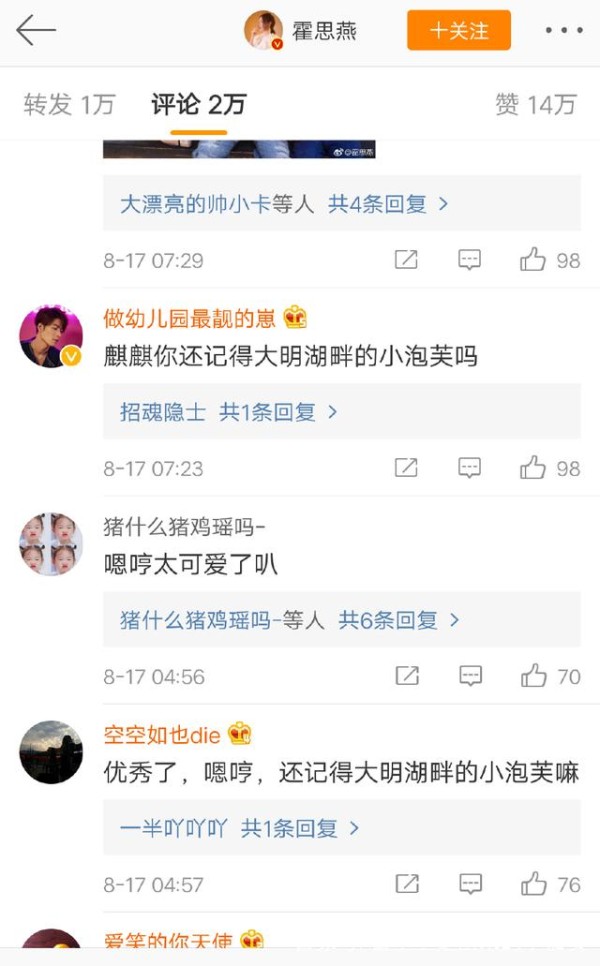Screen dimensions: 600x966
Task: Like the comment from 8-17 04:57
Action: click(550, 884)
